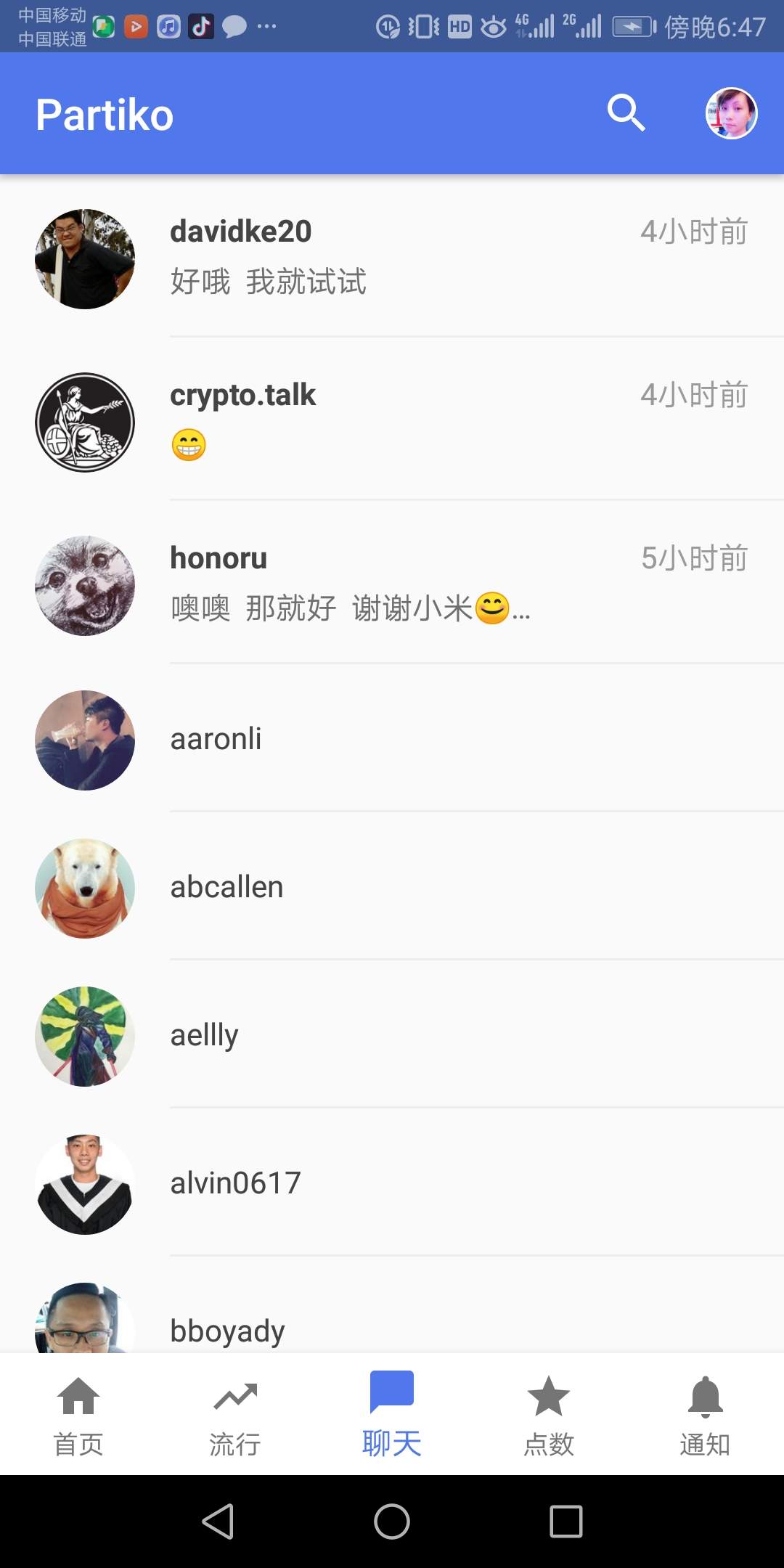Open the chat with davidke20
The width and height of the screenshot is (784, 1568).
pos(392,258)
